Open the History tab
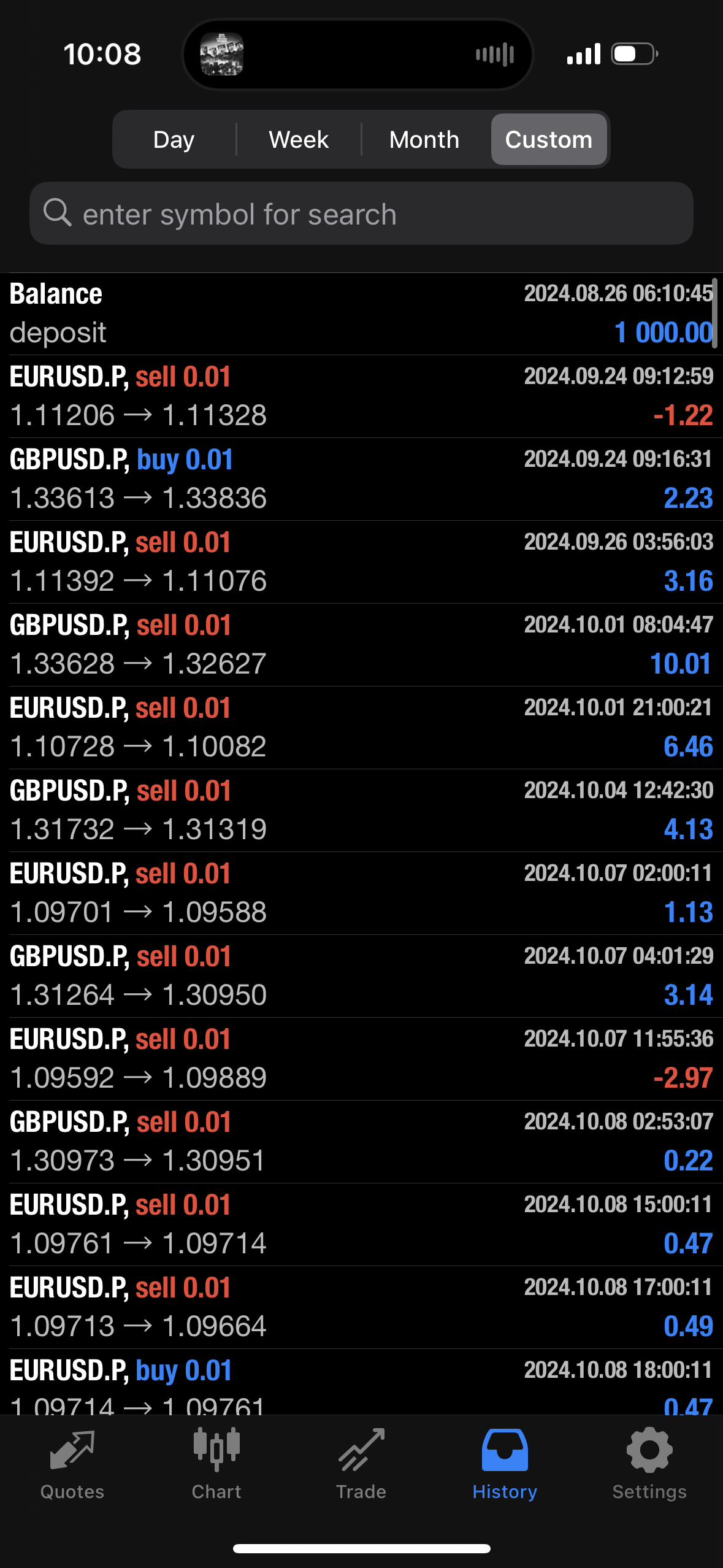723x1568 pixels. click(x=505, y=1465)
